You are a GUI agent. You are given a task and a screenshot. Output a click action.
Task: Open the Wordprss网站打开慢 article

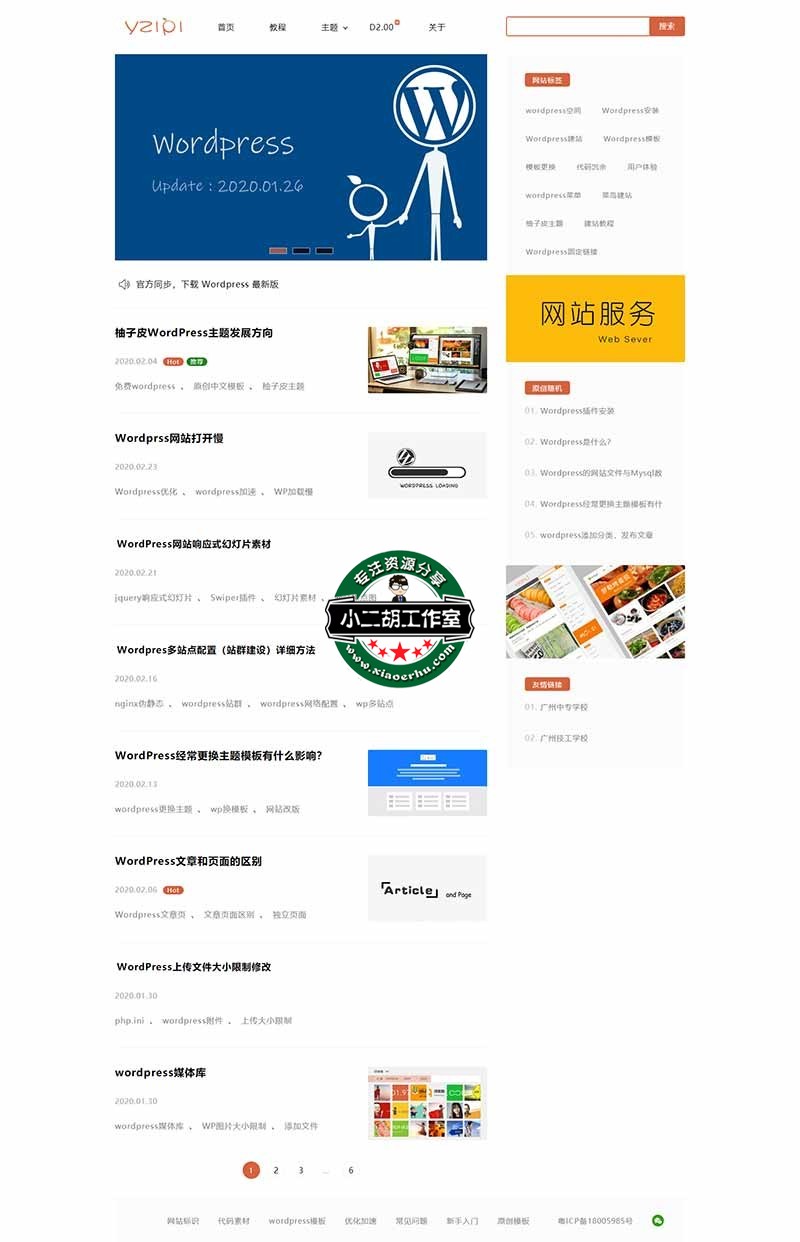tap(169, 438)
